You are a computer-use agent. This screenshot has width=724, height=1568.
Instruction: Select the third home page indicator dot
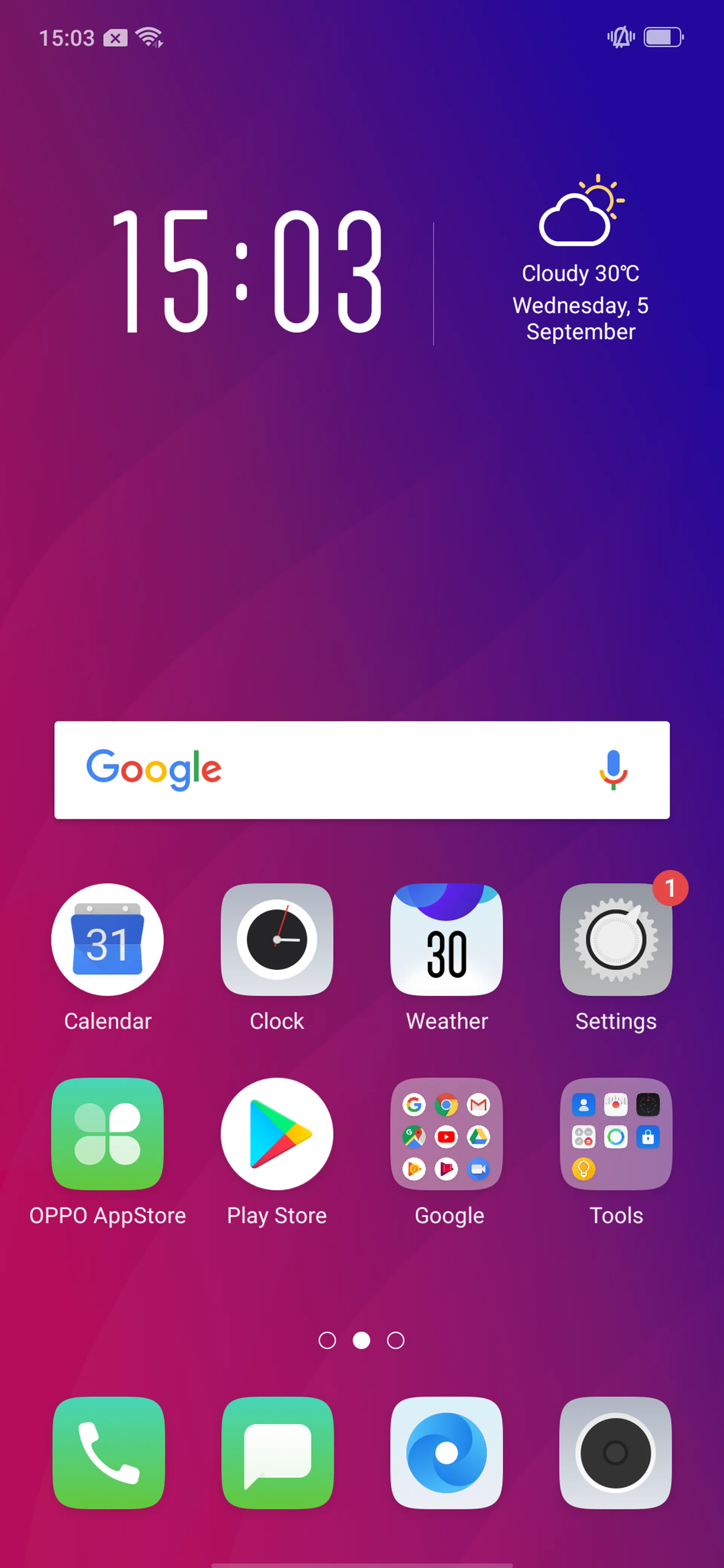click(x=395, y=1340)
